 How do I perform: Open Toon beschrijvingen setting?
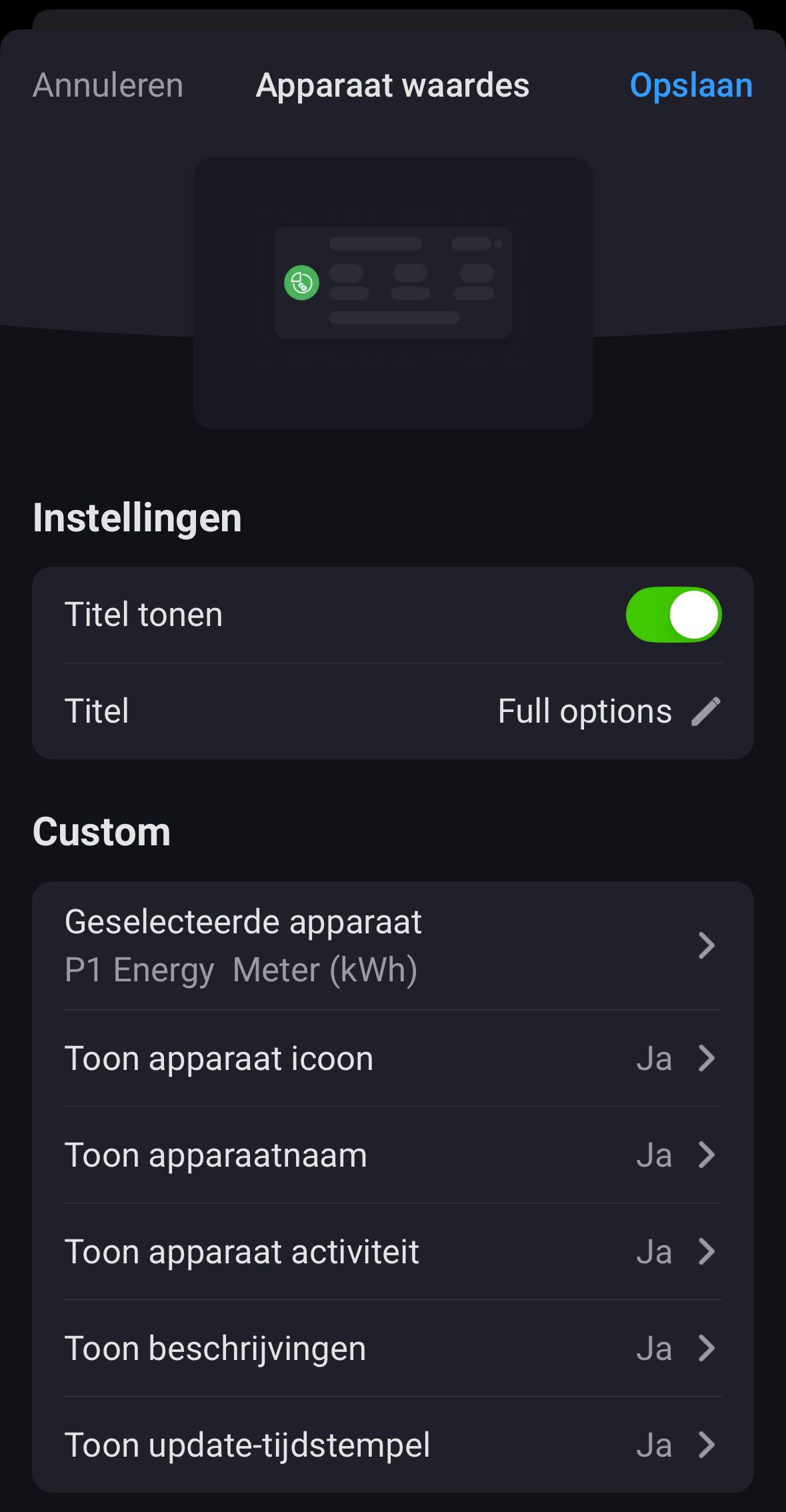coord(392,1349)
